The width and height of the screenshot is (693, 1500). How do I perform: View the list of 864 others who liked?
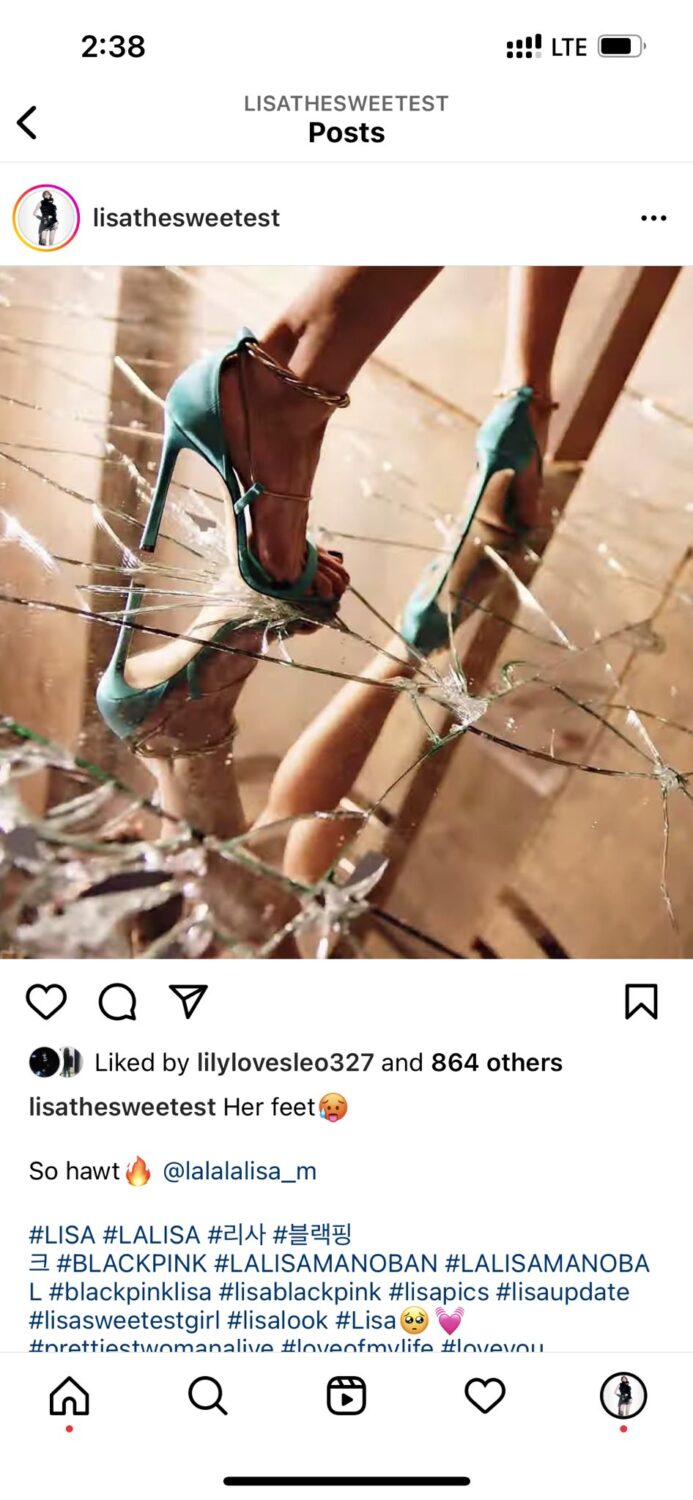coord(496,1063)
